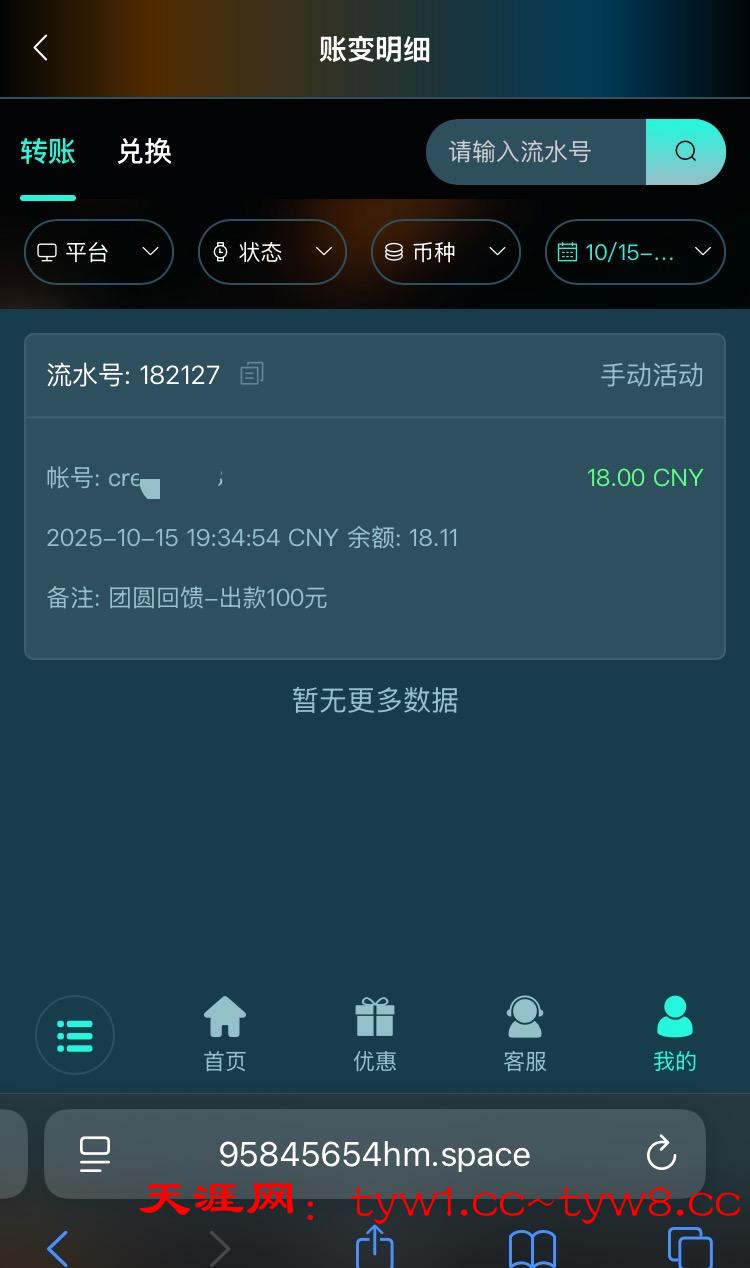
Task: Tap the 请输入流水号 search field
Action: click(535, 152)
